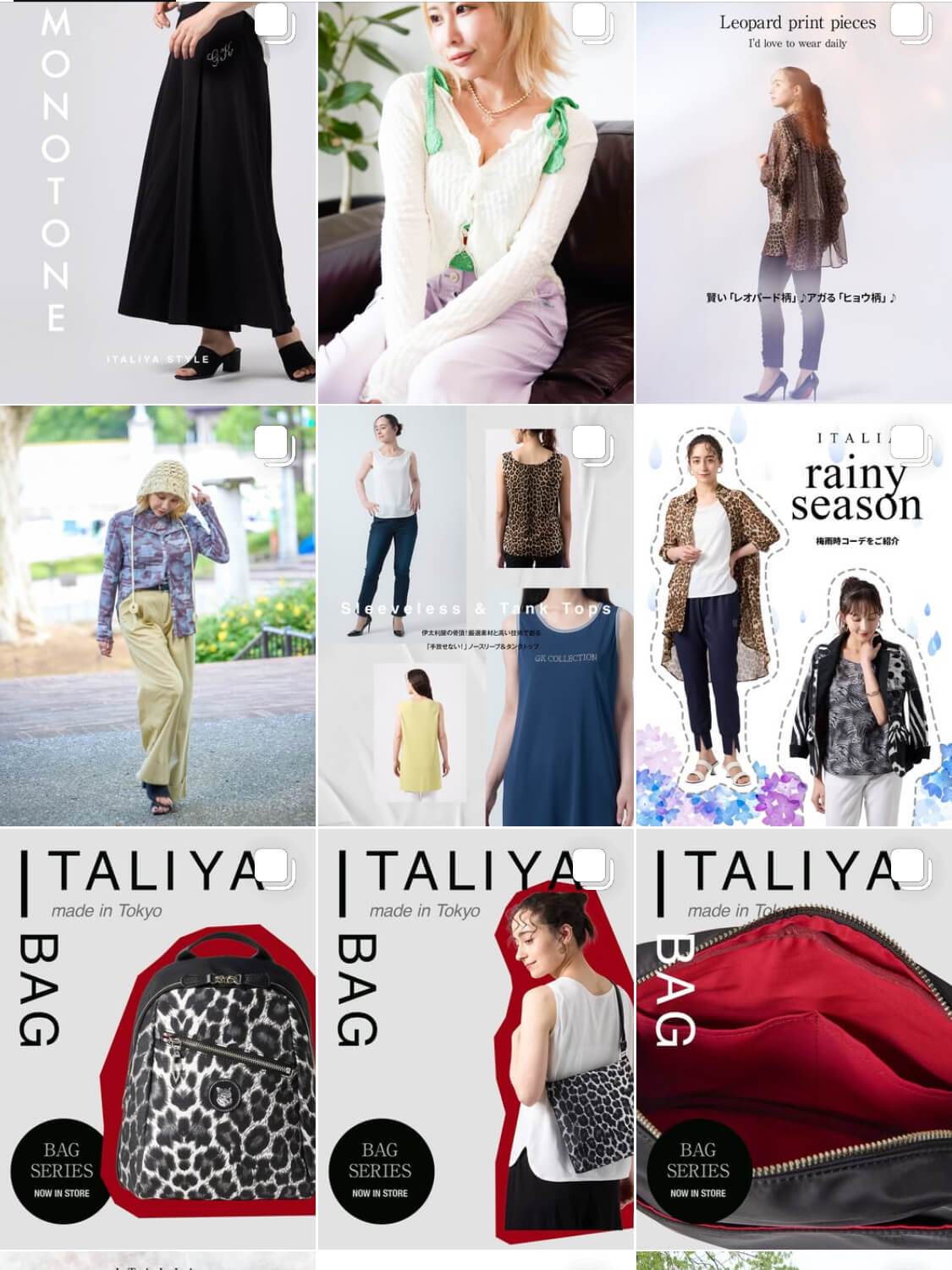Screen dimensions: 952x1270
Task: Open the Sleeveless & Tank Tops post
Action: 476,616
